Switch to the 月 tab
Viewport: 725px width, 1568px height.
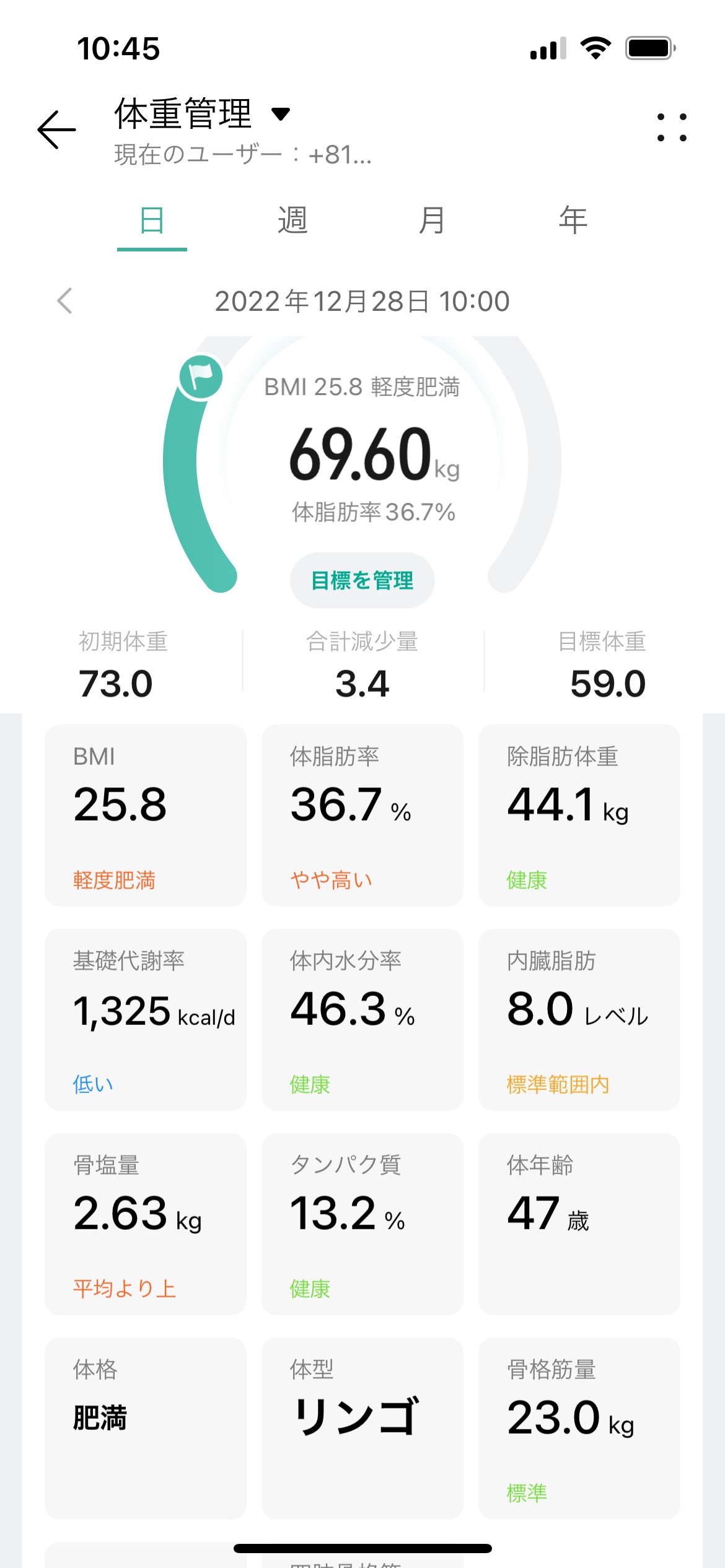[433, 220]
